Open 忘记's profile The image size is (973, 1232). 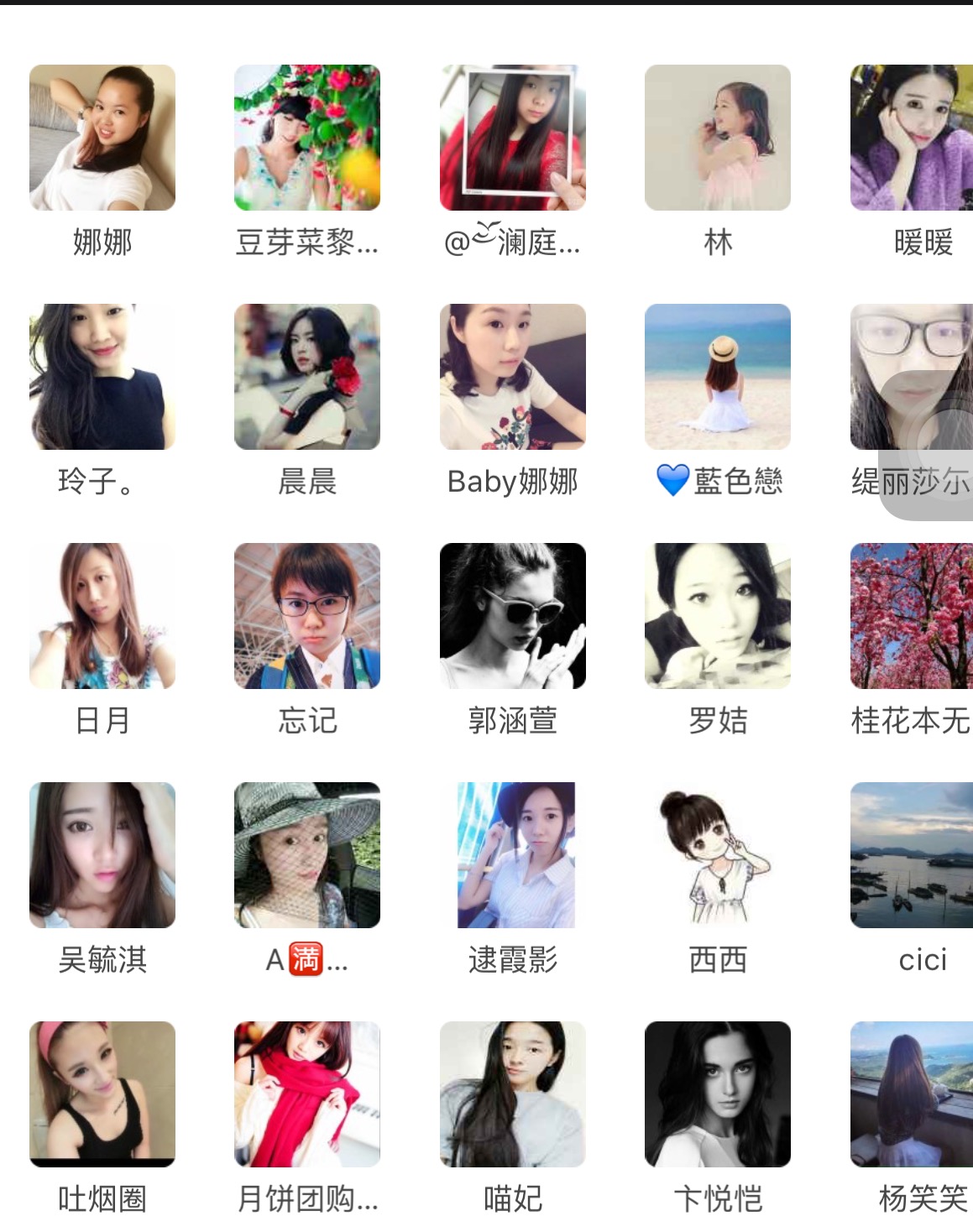pos(307,616)
